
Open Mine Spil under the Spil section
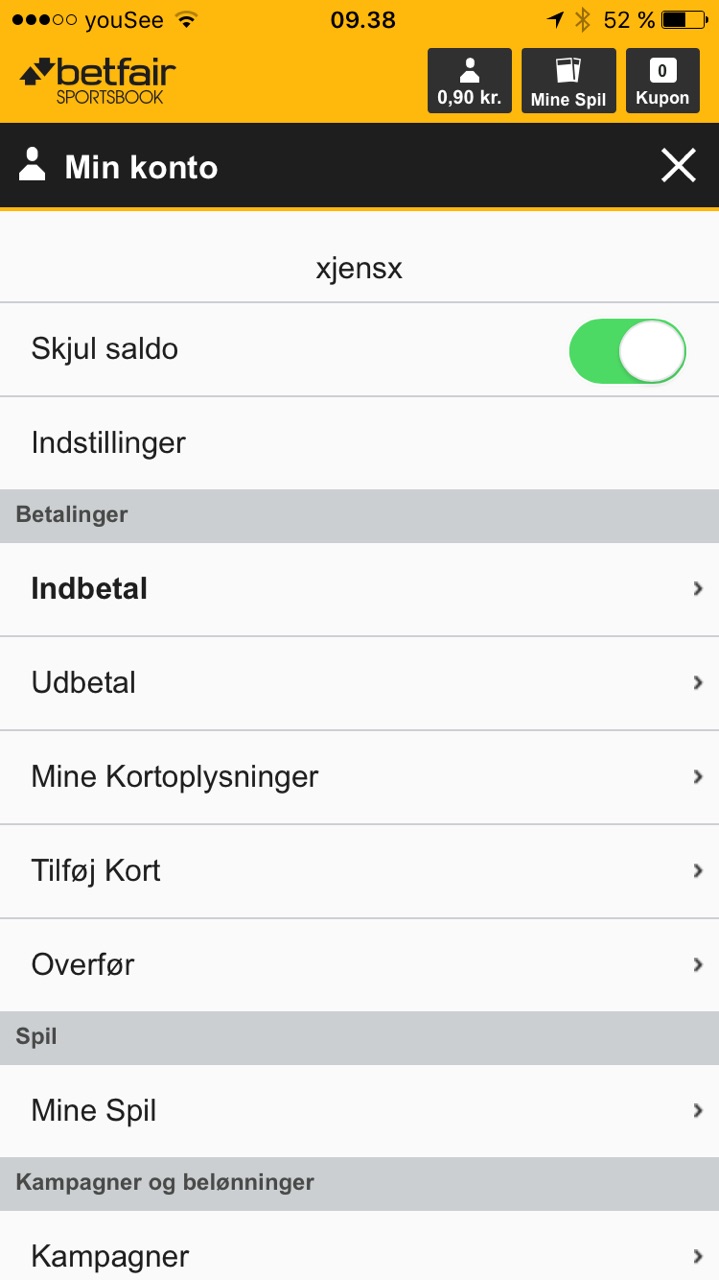359,1111
